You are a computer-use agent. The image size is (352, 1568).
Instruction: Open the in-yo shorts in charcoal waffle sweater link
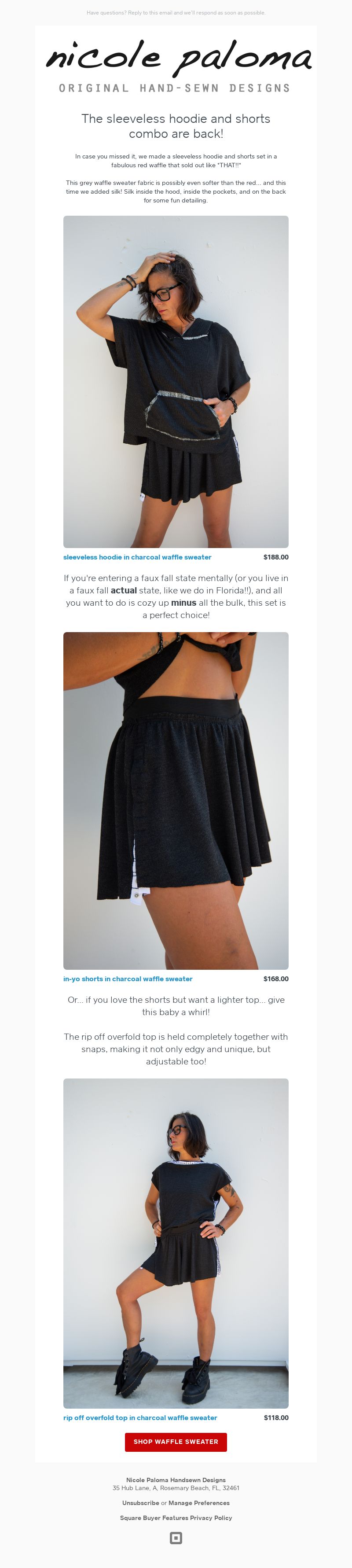[x=128, y=979]
